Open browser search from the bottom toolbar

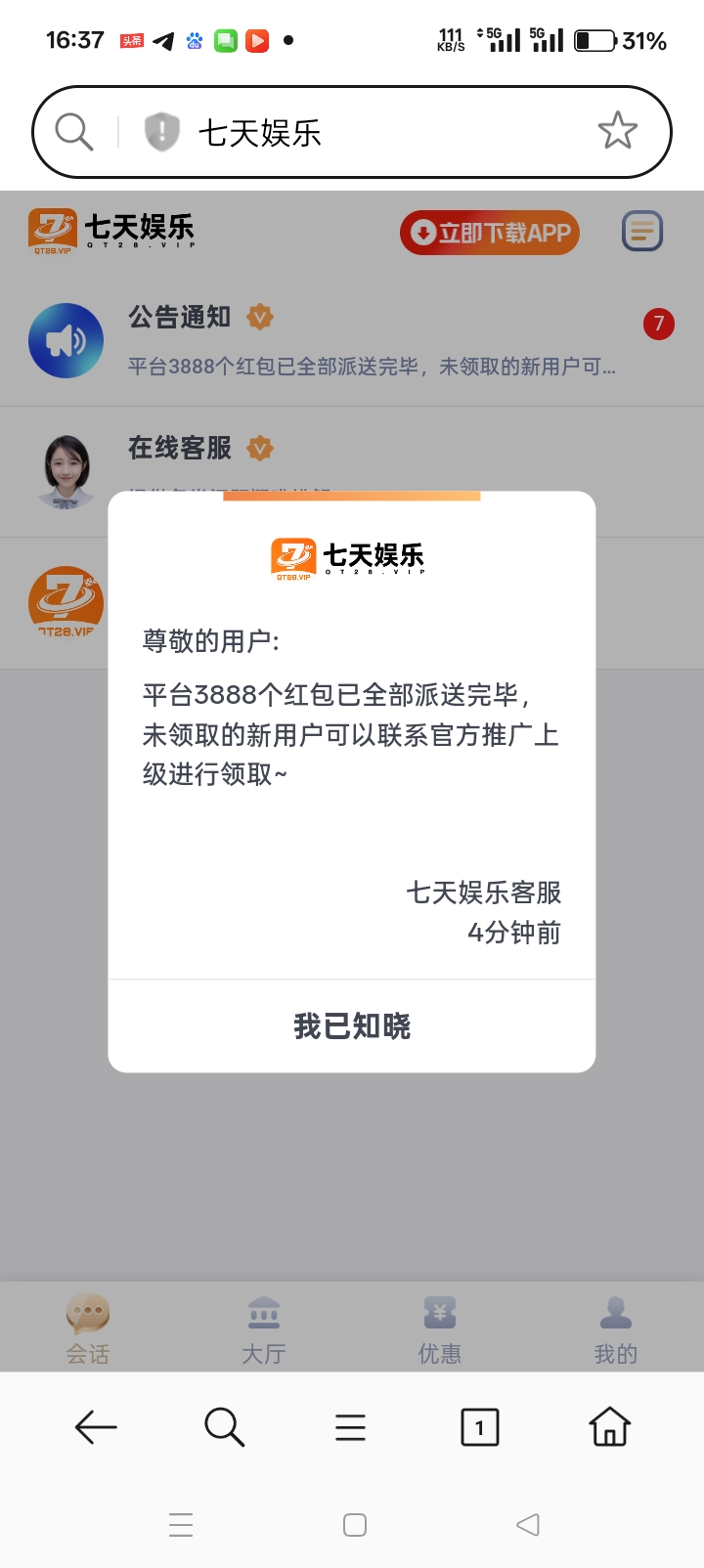224,1427
